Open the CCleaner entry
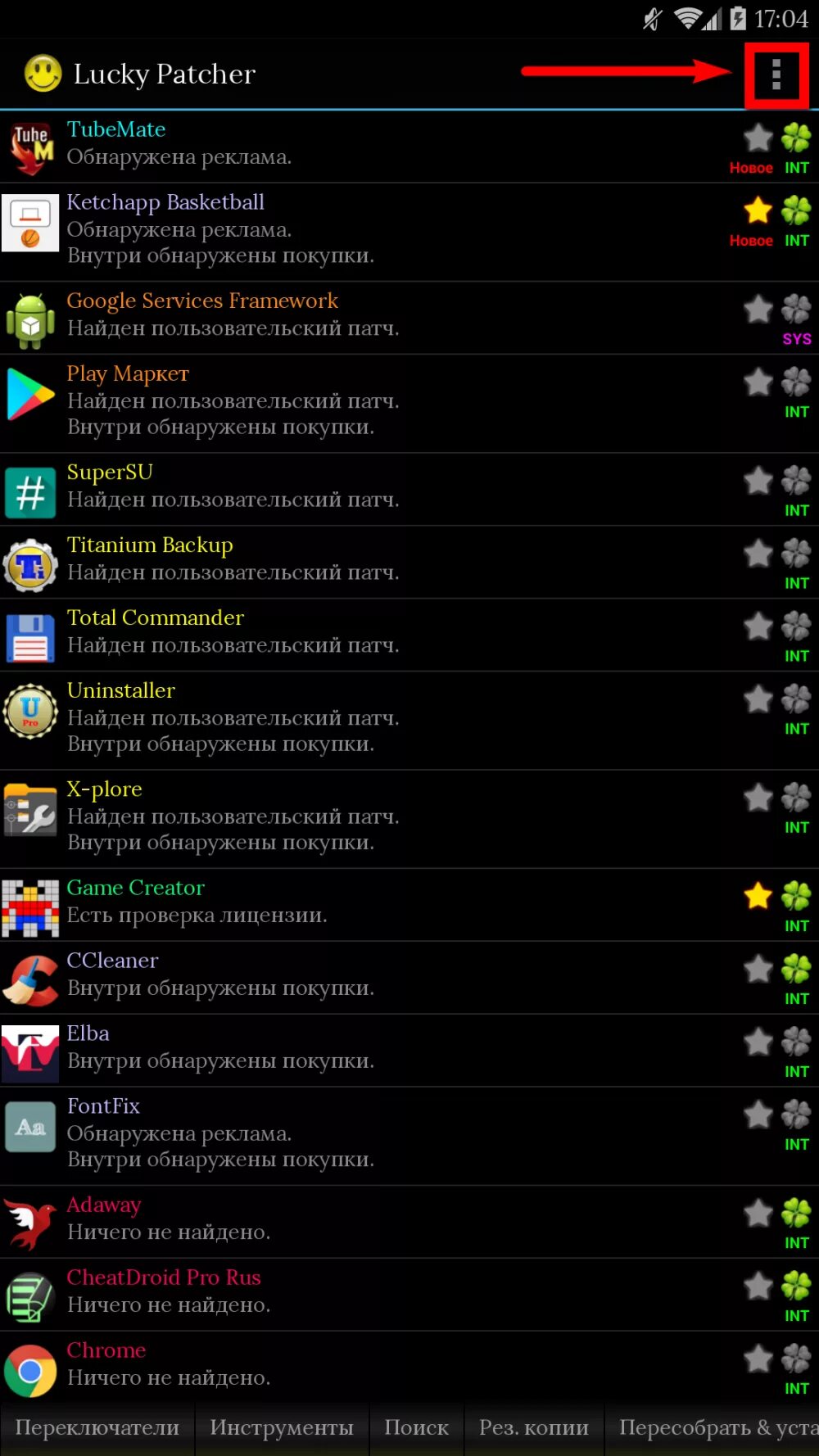The image size is (819, 1456). click(409, 978)
